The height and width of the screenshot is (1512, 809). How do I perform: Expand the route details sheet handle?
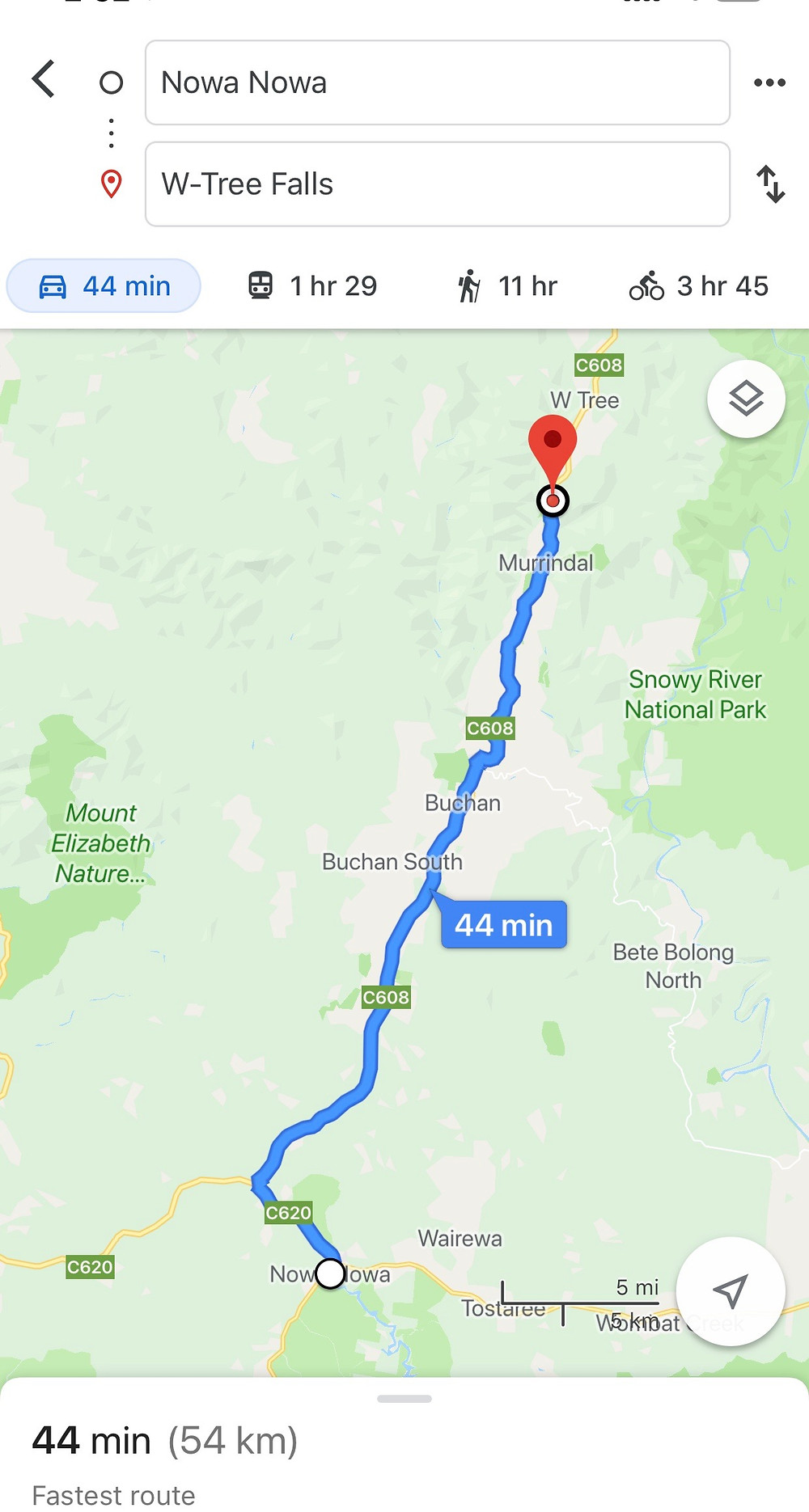click(404, 1399)
